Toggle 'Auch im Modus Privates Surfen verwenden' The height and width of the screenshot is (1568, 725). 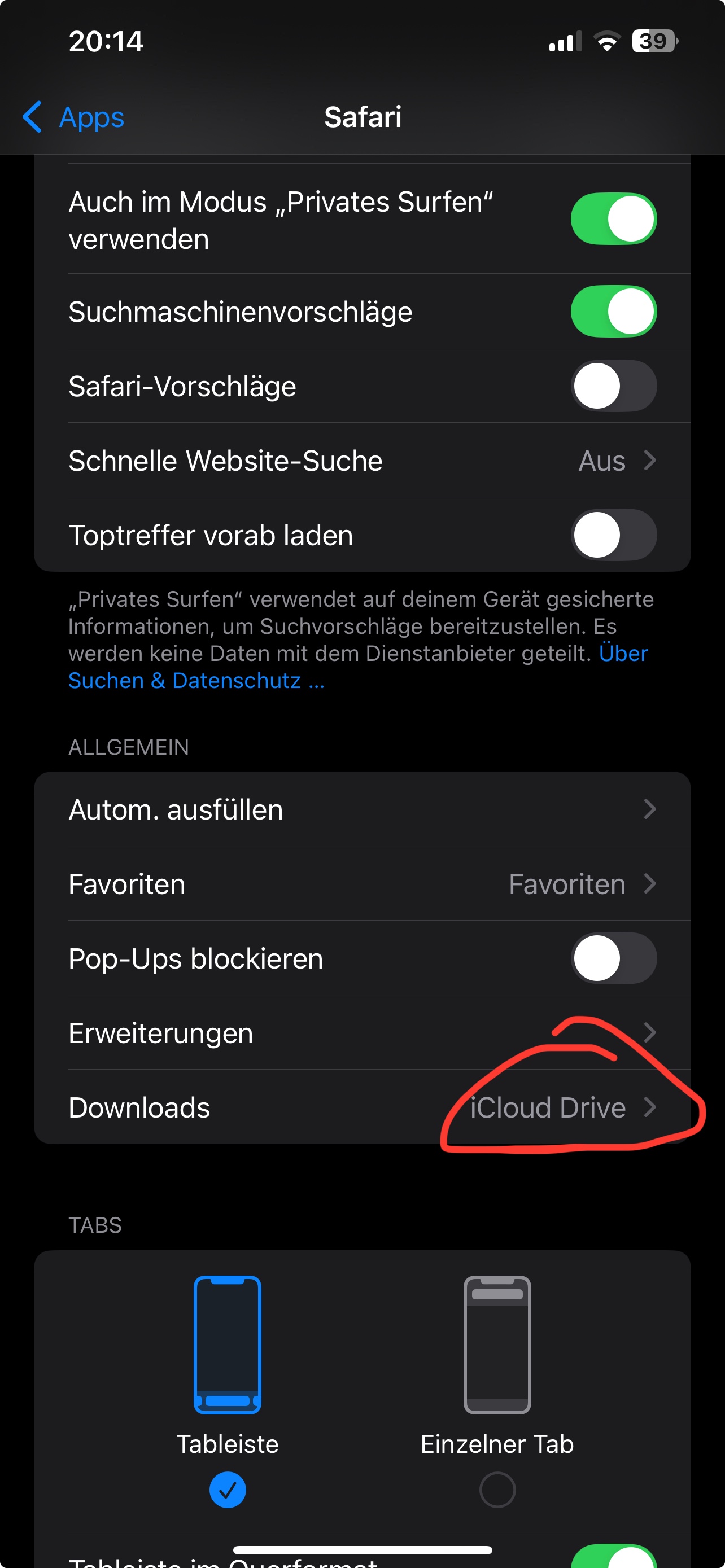pyautogui.click(x=613, y=219)
